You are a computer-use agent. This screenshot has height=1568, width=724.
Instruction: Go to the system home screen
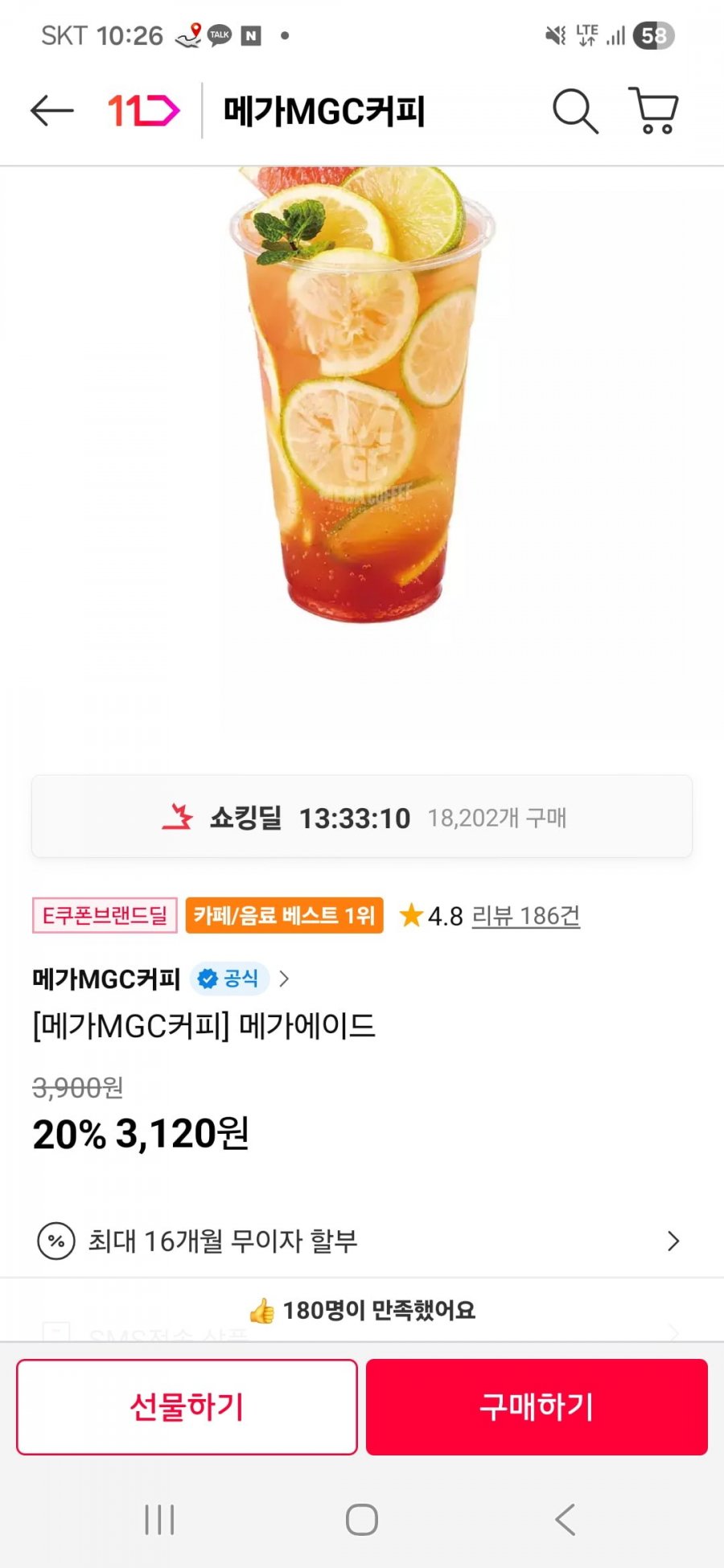[362, 1520]
